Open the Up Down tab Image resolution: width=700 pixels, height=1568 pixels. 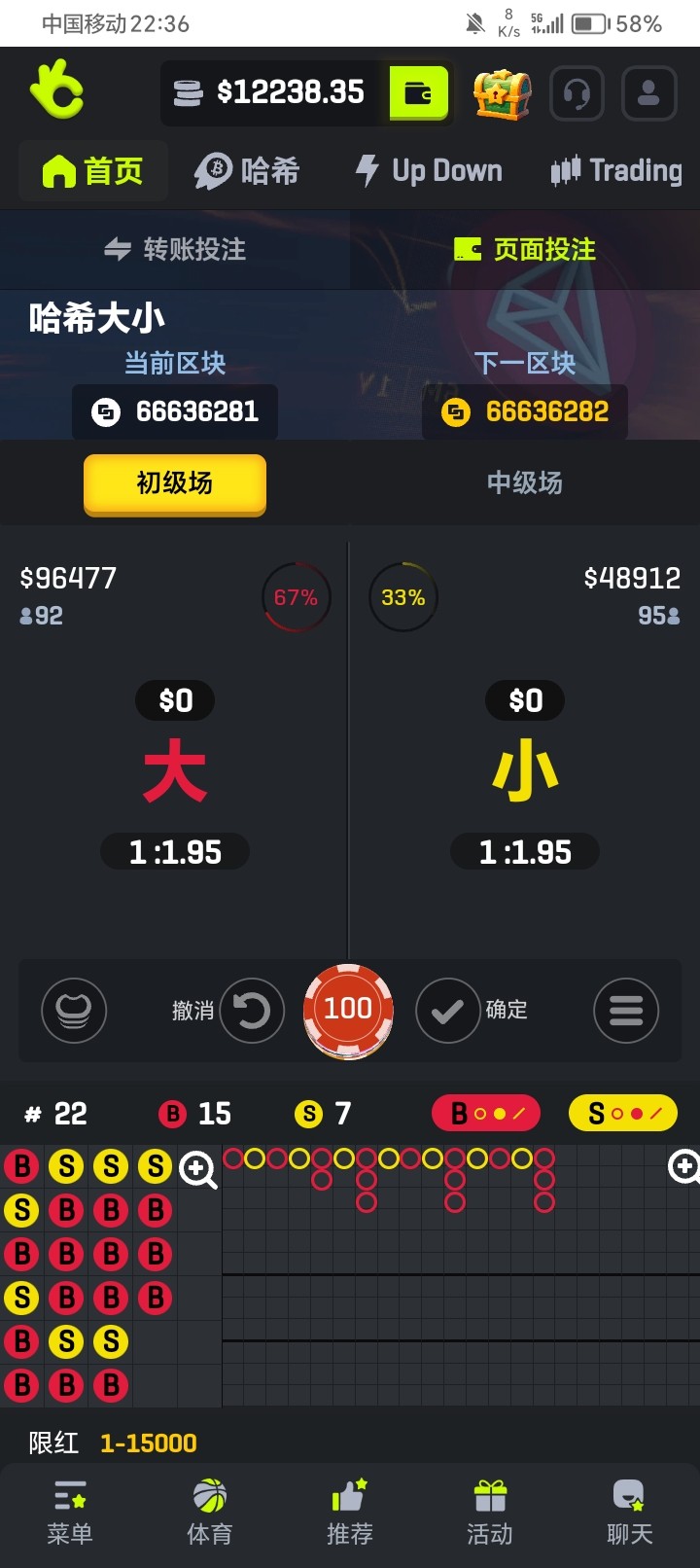pos(429,171)
